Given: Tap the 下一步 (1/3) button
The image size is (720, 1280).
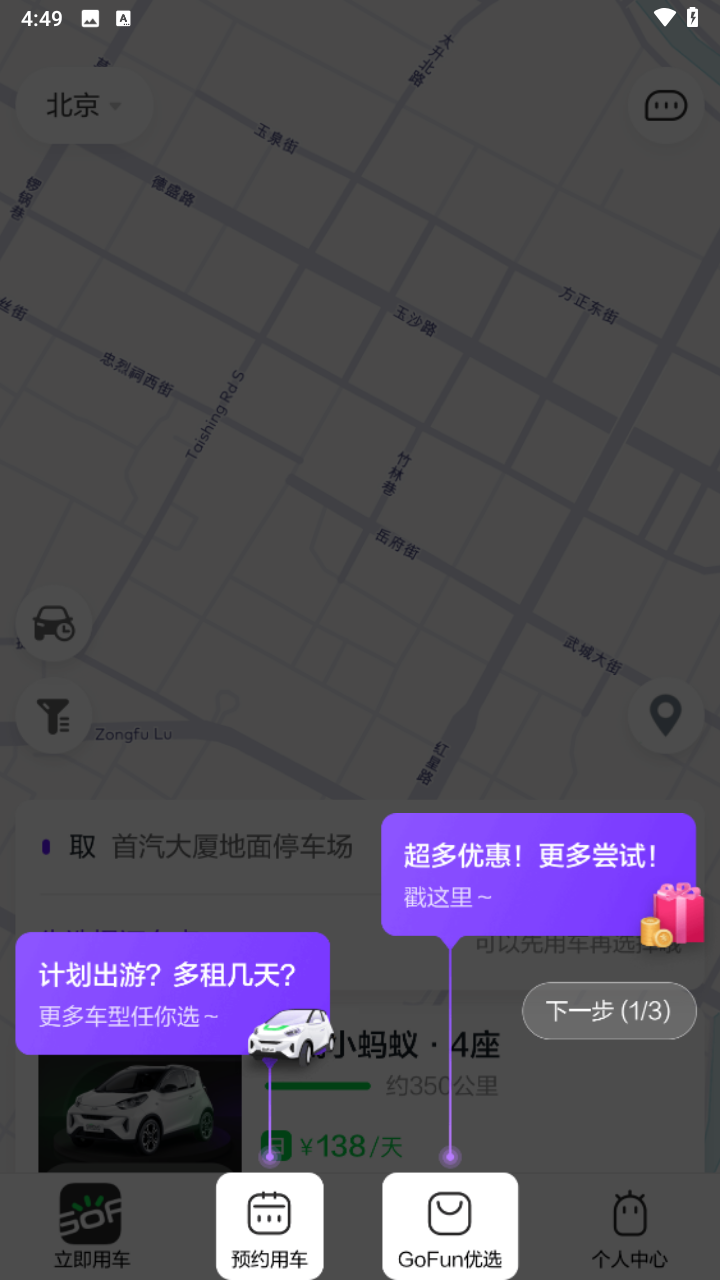Looking at the screenshot, I should (609, 1010).
